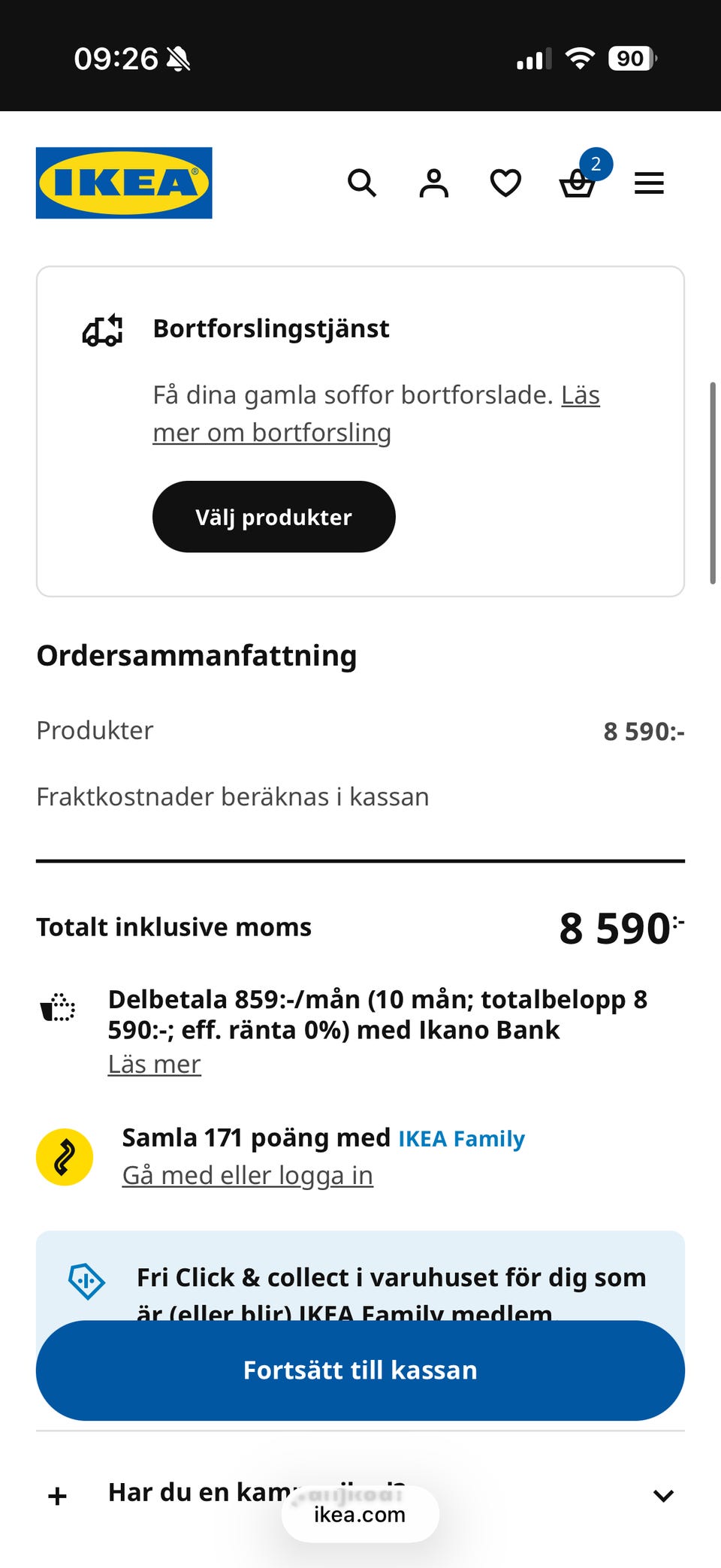Open the IKEA home logo
The height and width of the screenshot is (1568, 721).
point(124,183)
